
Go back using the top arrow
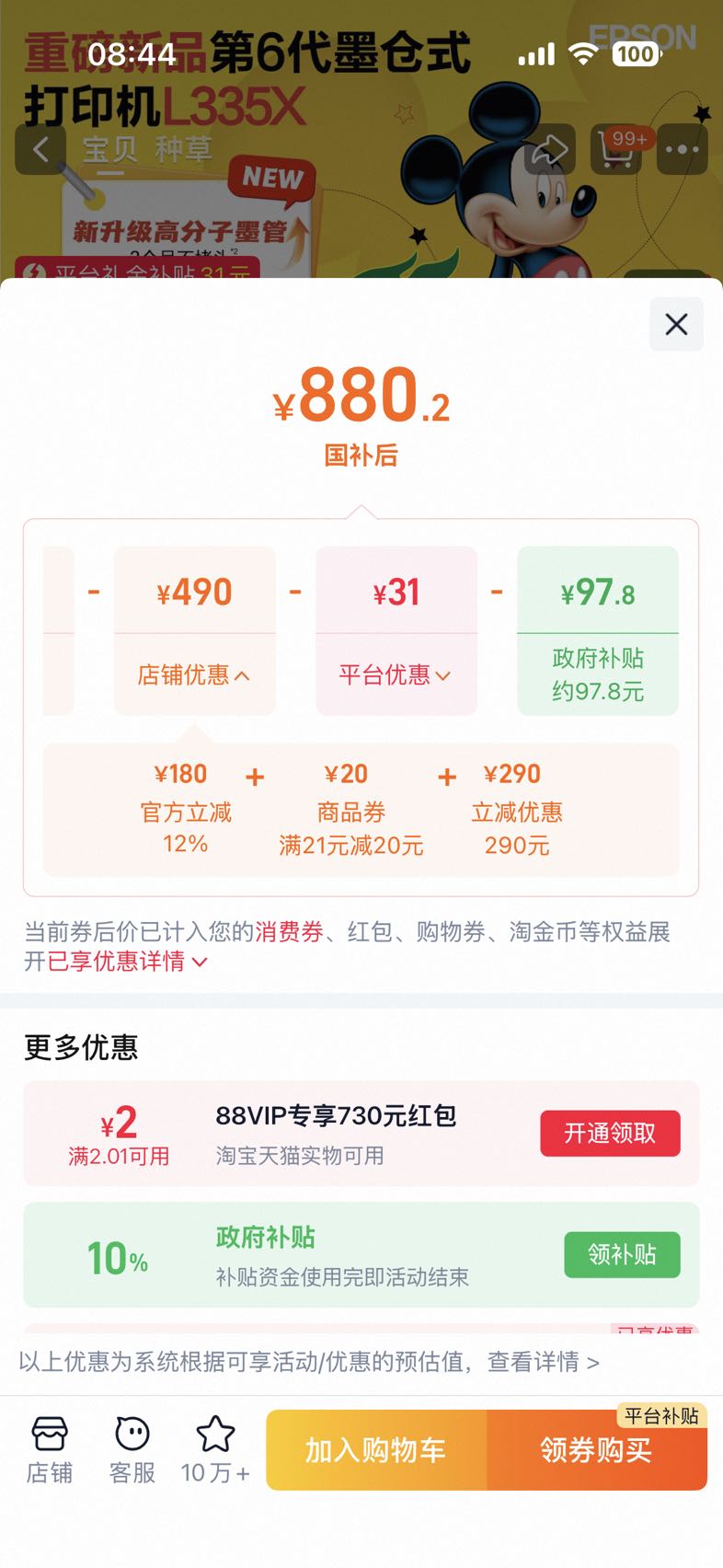pos(40,149)
